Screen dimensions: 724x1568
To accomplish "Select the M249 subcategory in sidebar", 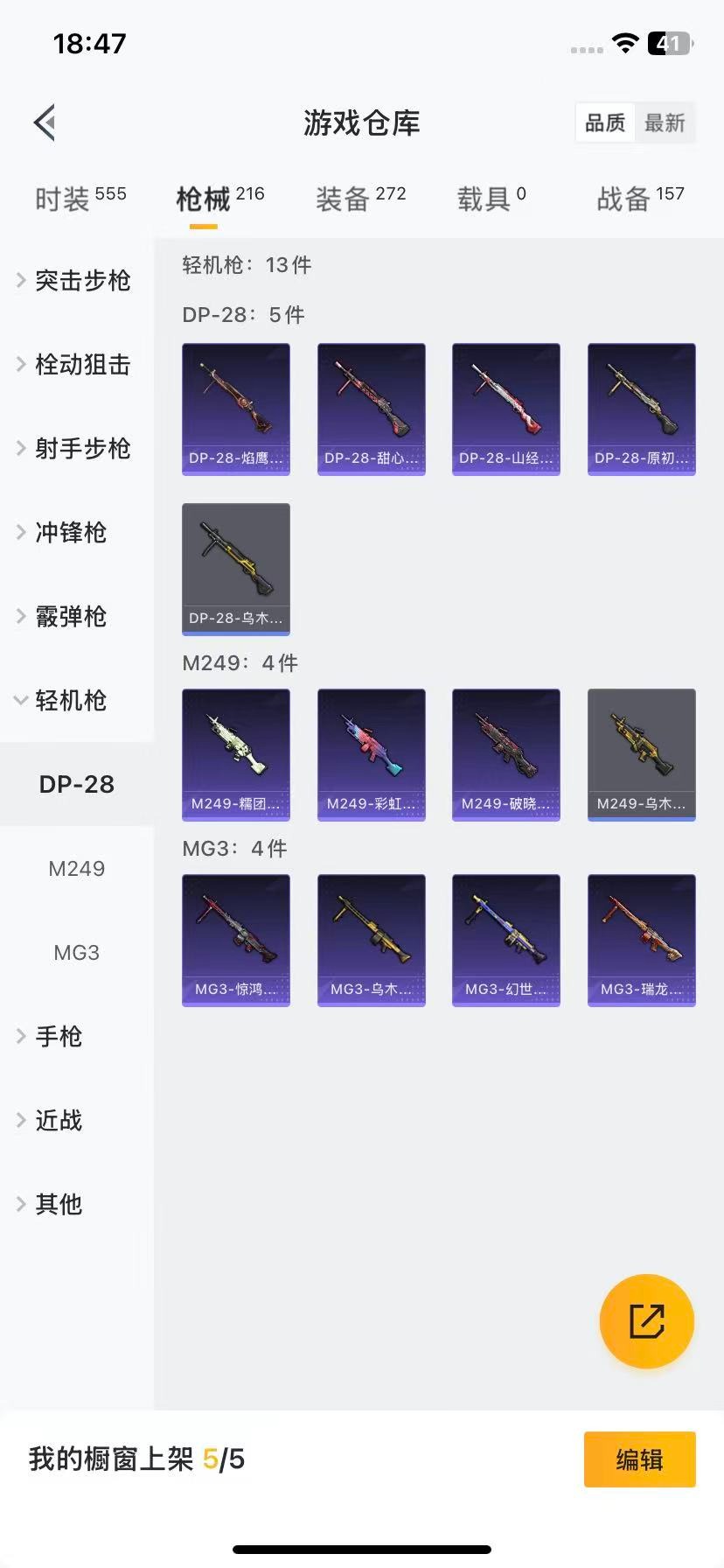I will click(x=77, y=868).
